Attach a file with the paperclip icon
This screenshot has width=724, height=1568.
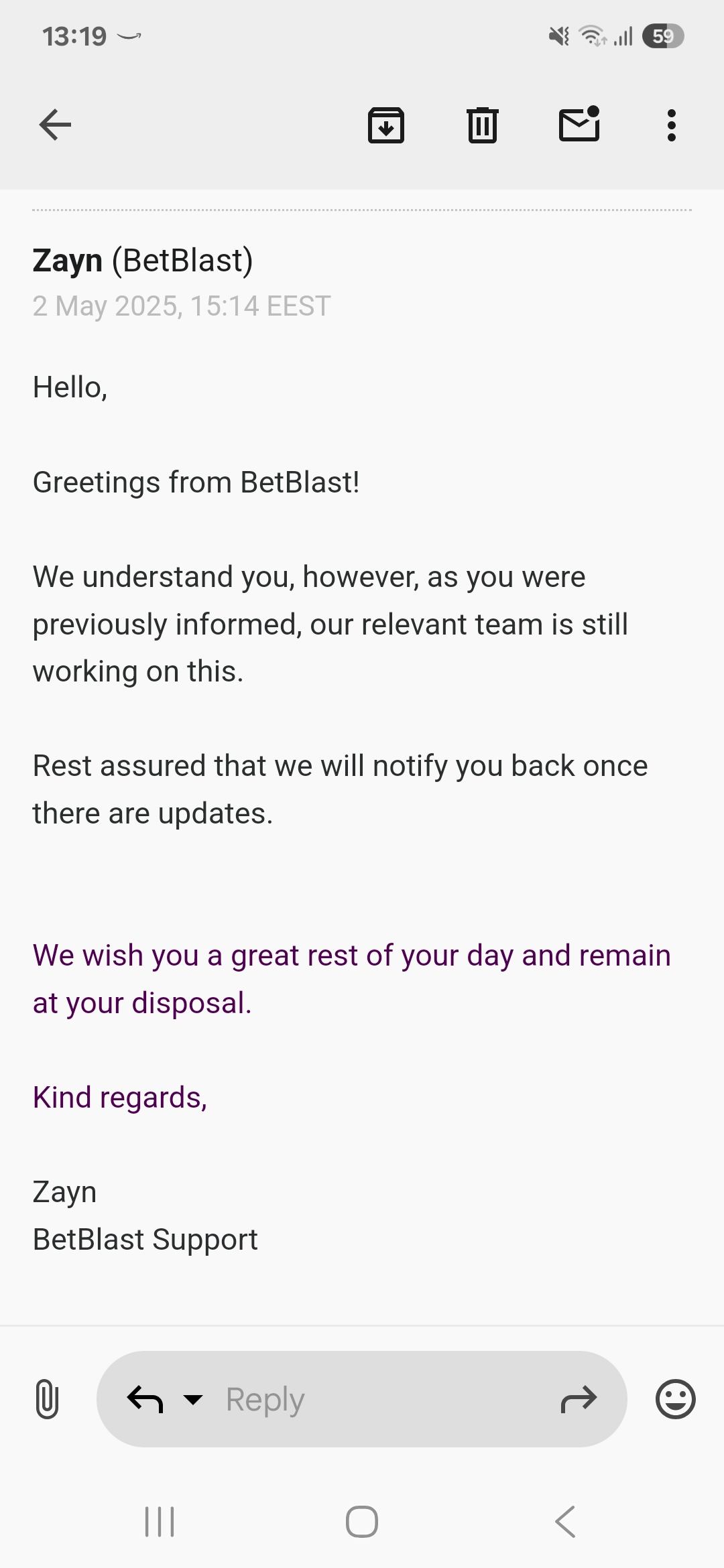[46, 1399]
